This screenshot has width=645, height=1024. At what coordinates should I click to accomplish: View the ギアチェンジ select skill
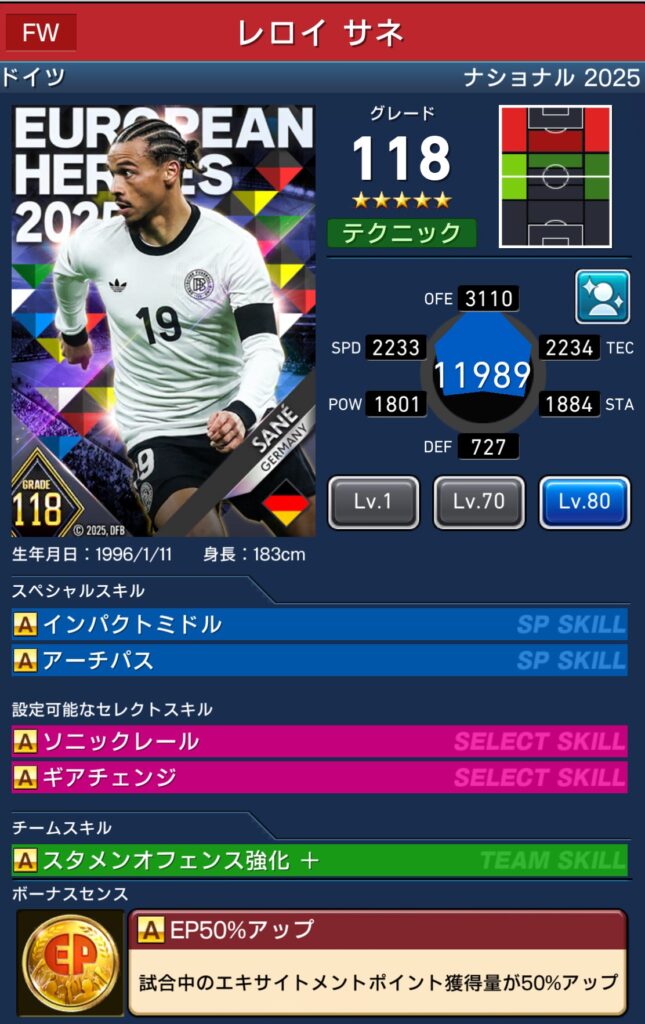[x=319, y=778]
